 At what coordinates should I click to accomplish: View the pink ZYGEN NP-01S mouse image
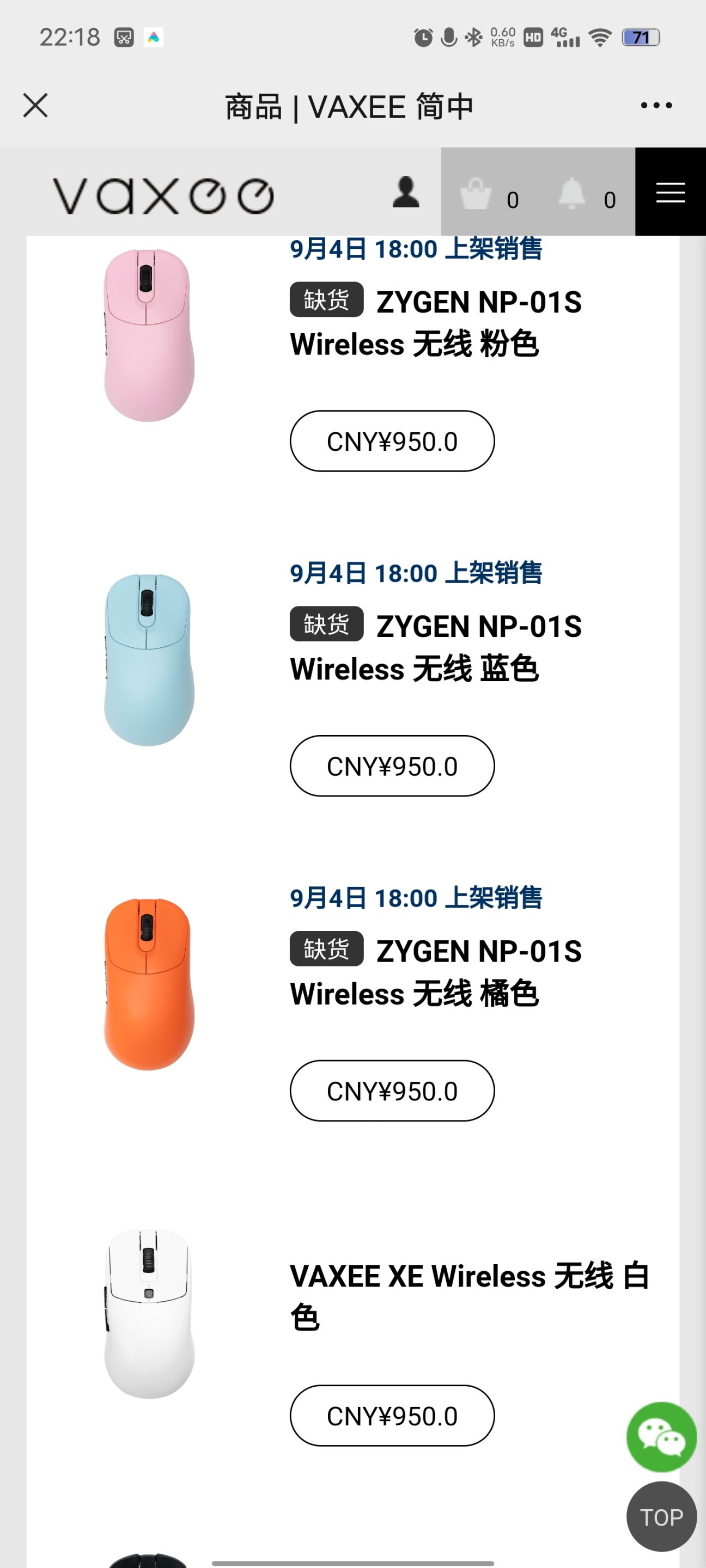tap(149, 335)
